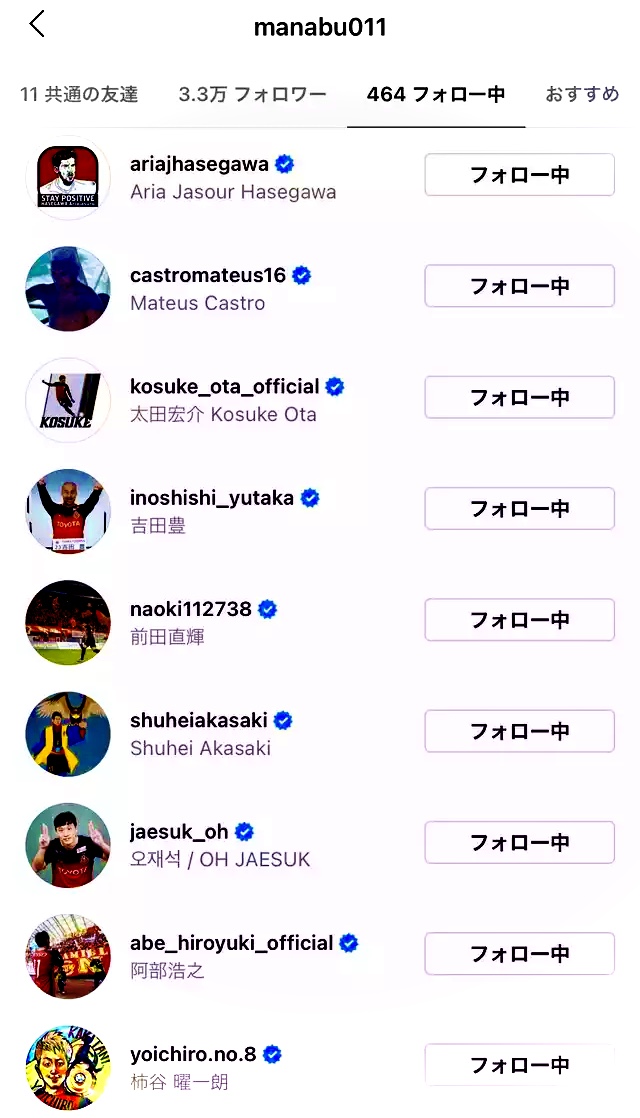This screenshot has width=640, height=1118.
Task: Switch to the 3.3万 フォロワー tab
Action: point(252,95)
